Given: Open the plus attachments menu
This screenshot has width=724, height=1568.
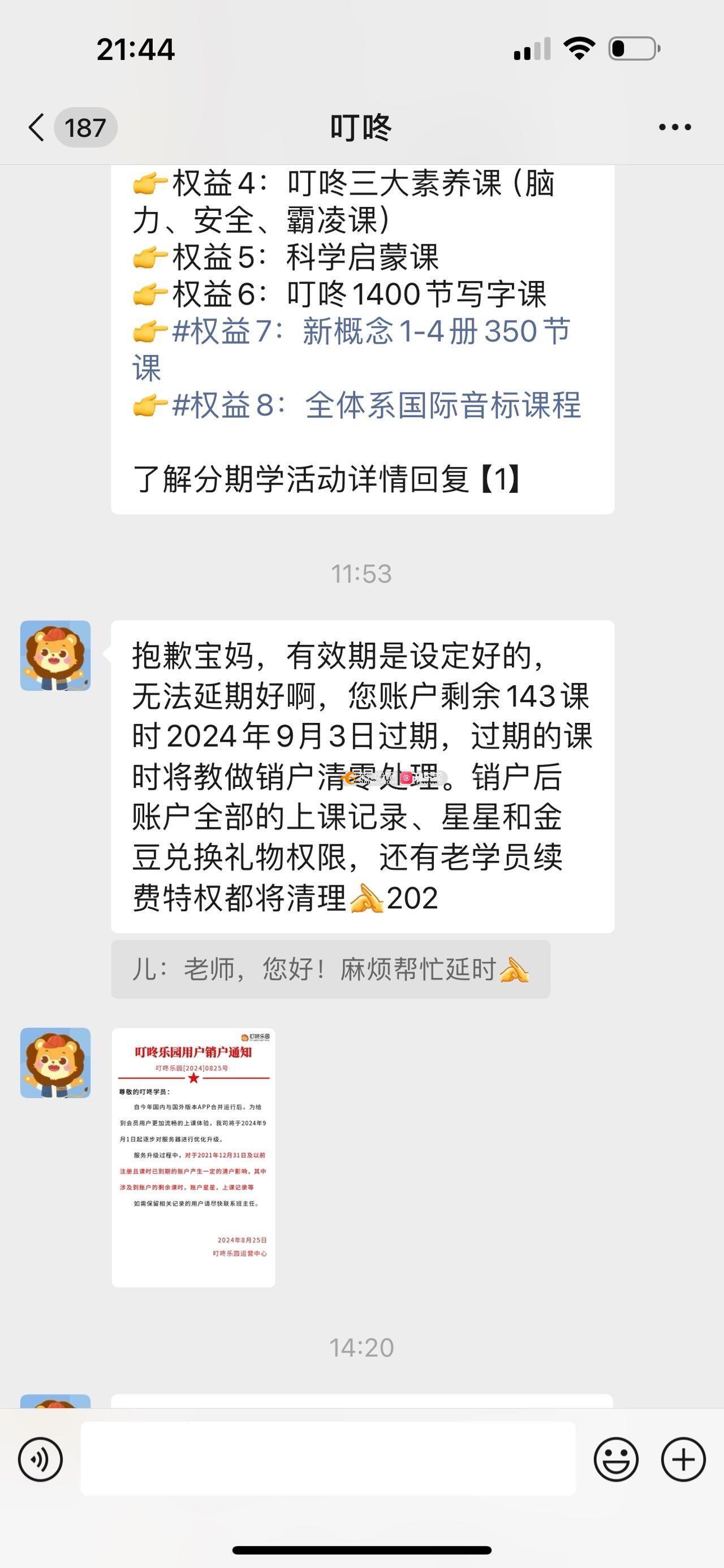Looking at the screenshot, I should click(683, 1459).
